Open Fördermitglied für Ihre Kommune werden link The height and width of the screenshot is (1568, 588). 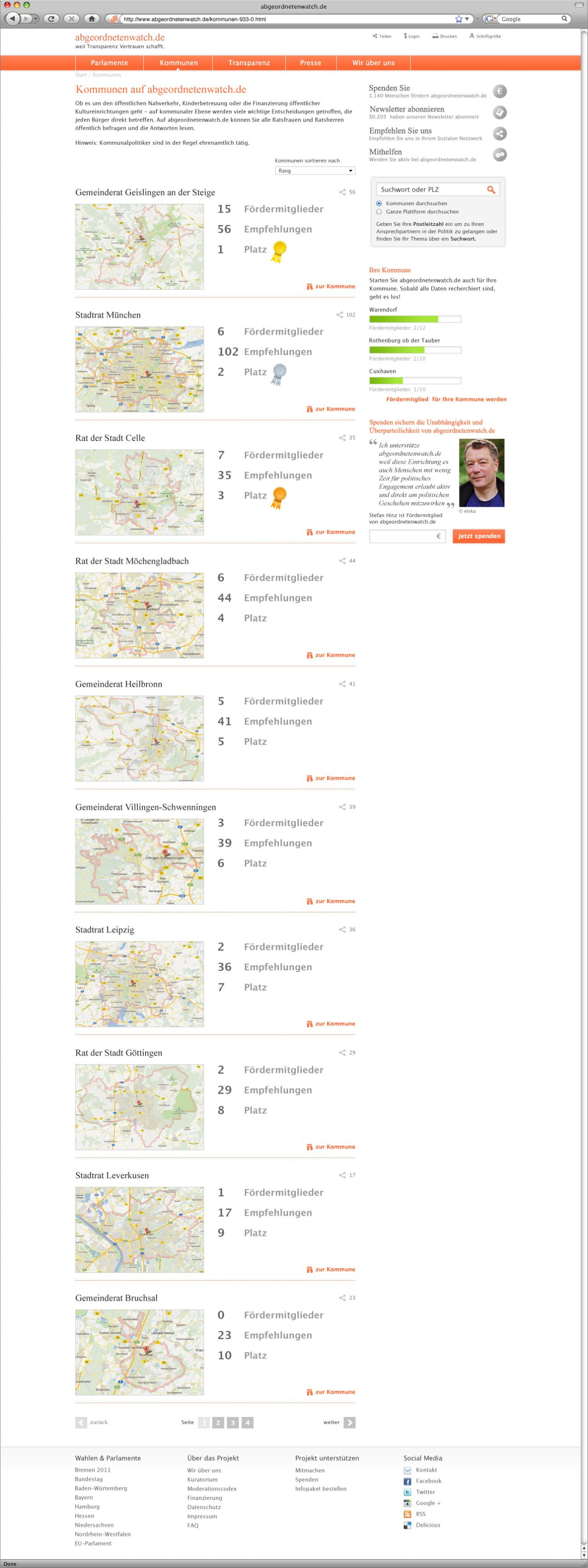click(x=446, y=399)
